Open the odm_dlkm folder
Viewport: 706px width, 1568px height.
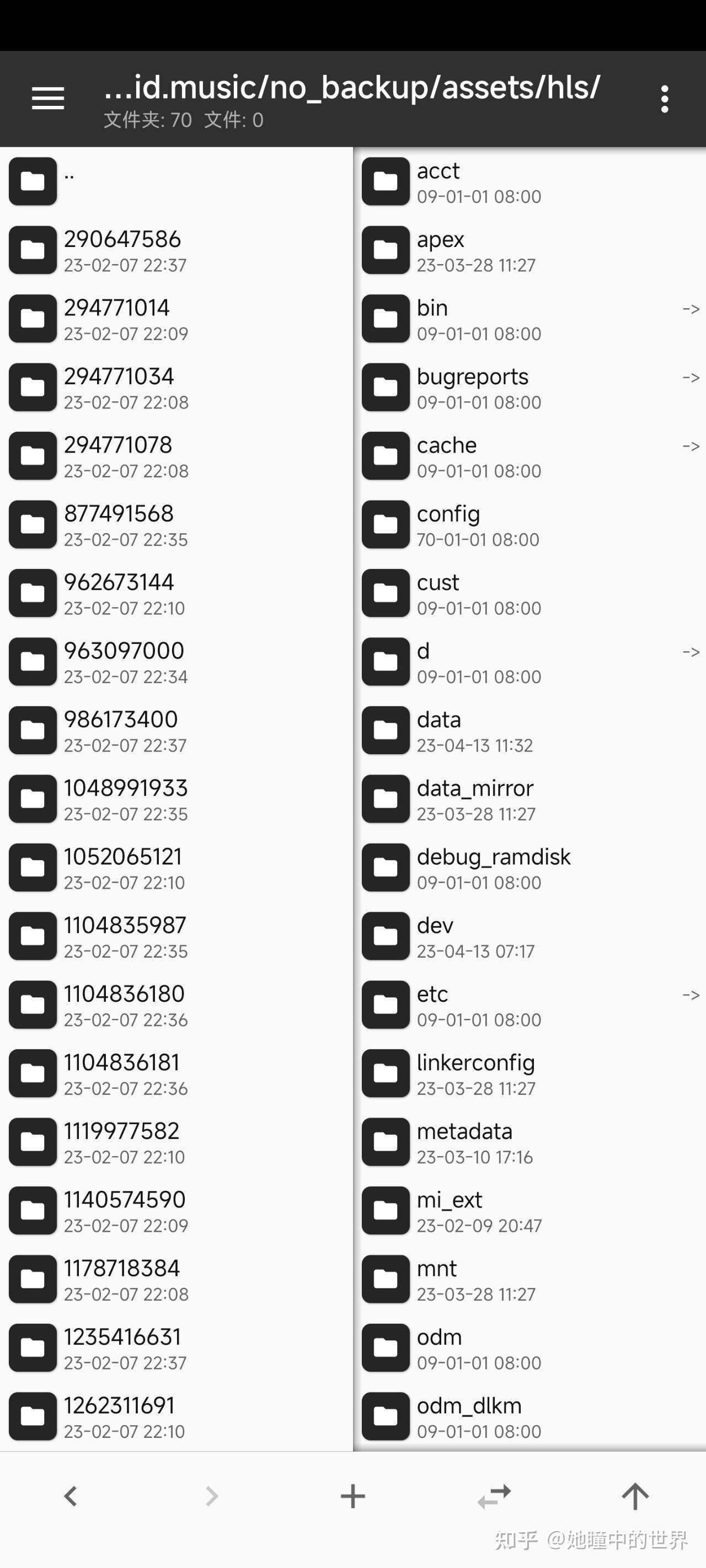(530, 1416)
